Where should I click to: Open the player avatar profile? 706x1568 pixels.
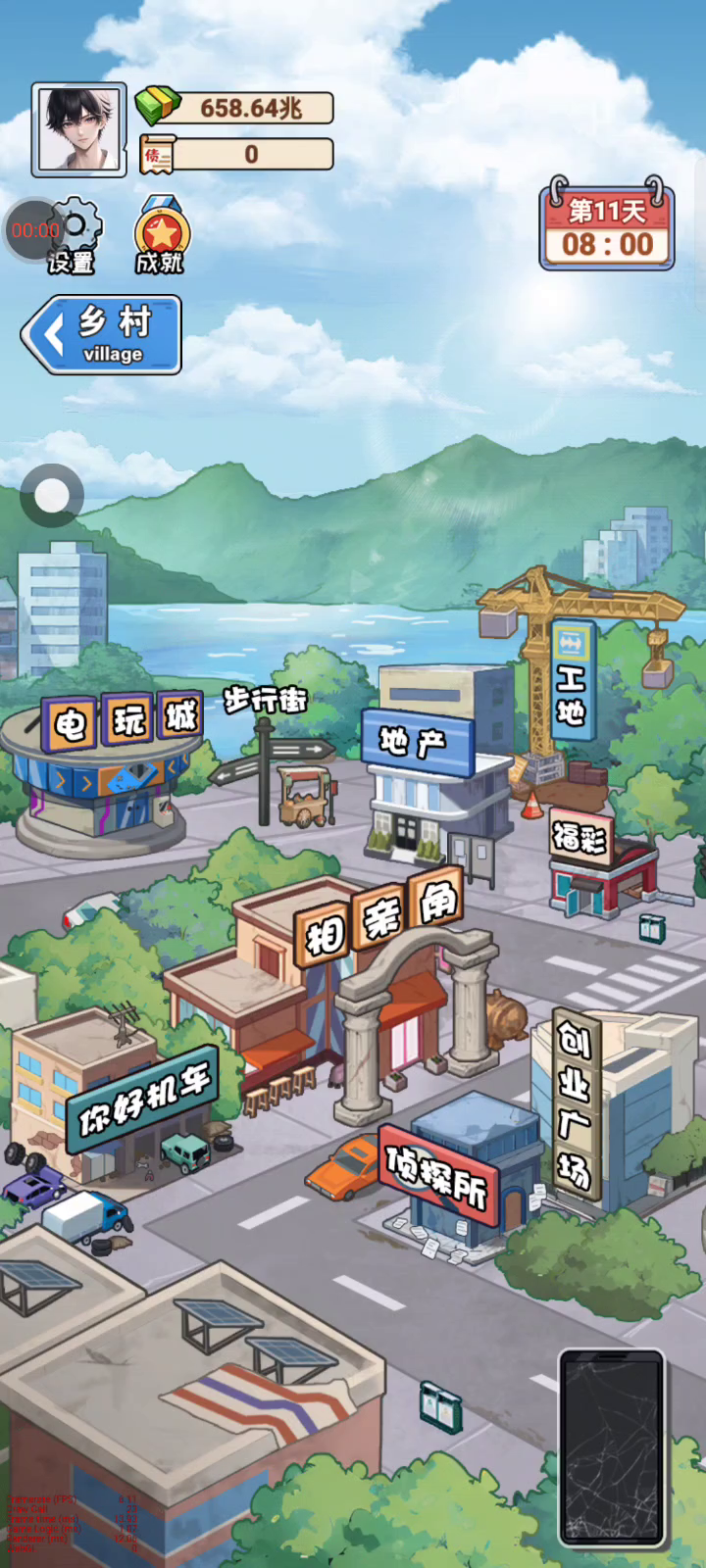coord(79,129)
